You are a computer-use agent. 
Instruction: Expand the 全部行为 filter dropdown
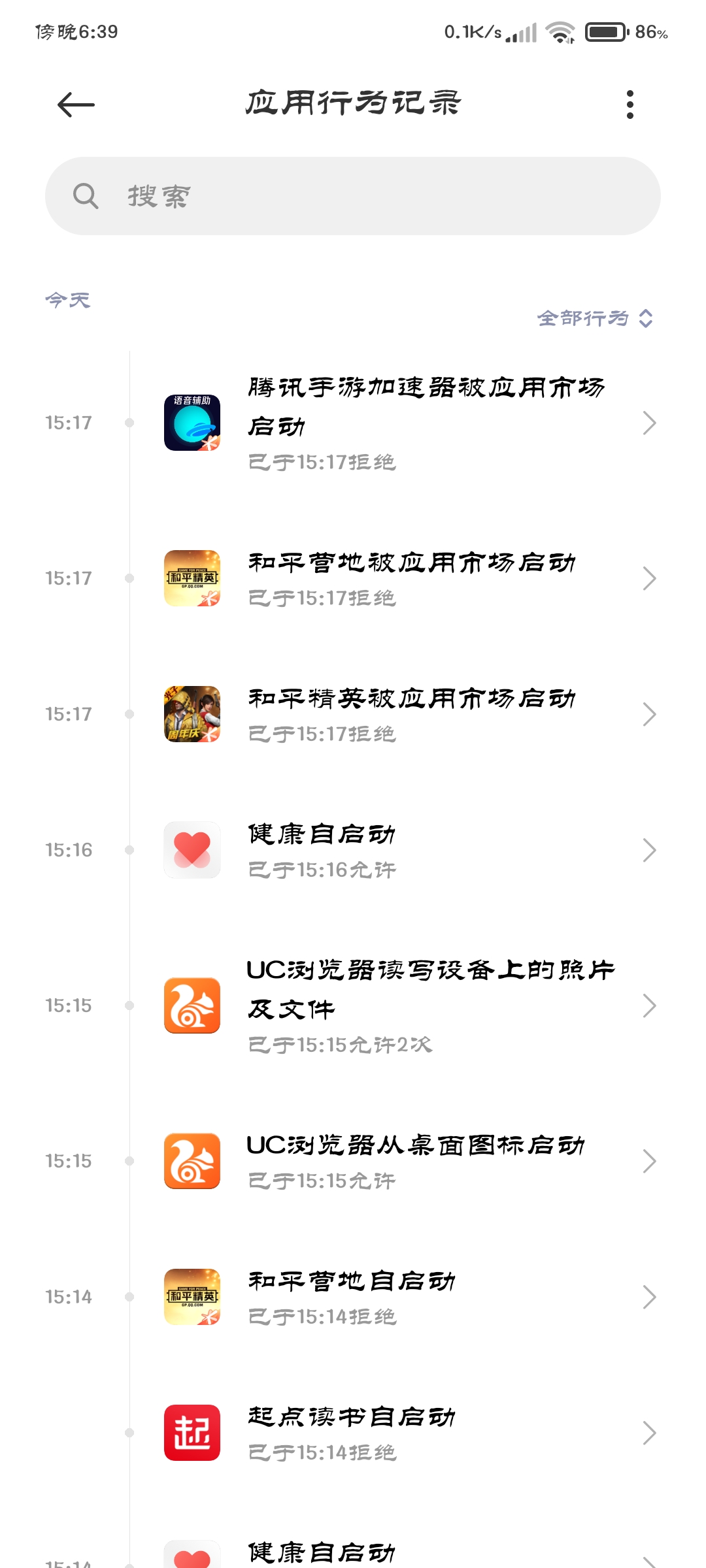point(595,318)
